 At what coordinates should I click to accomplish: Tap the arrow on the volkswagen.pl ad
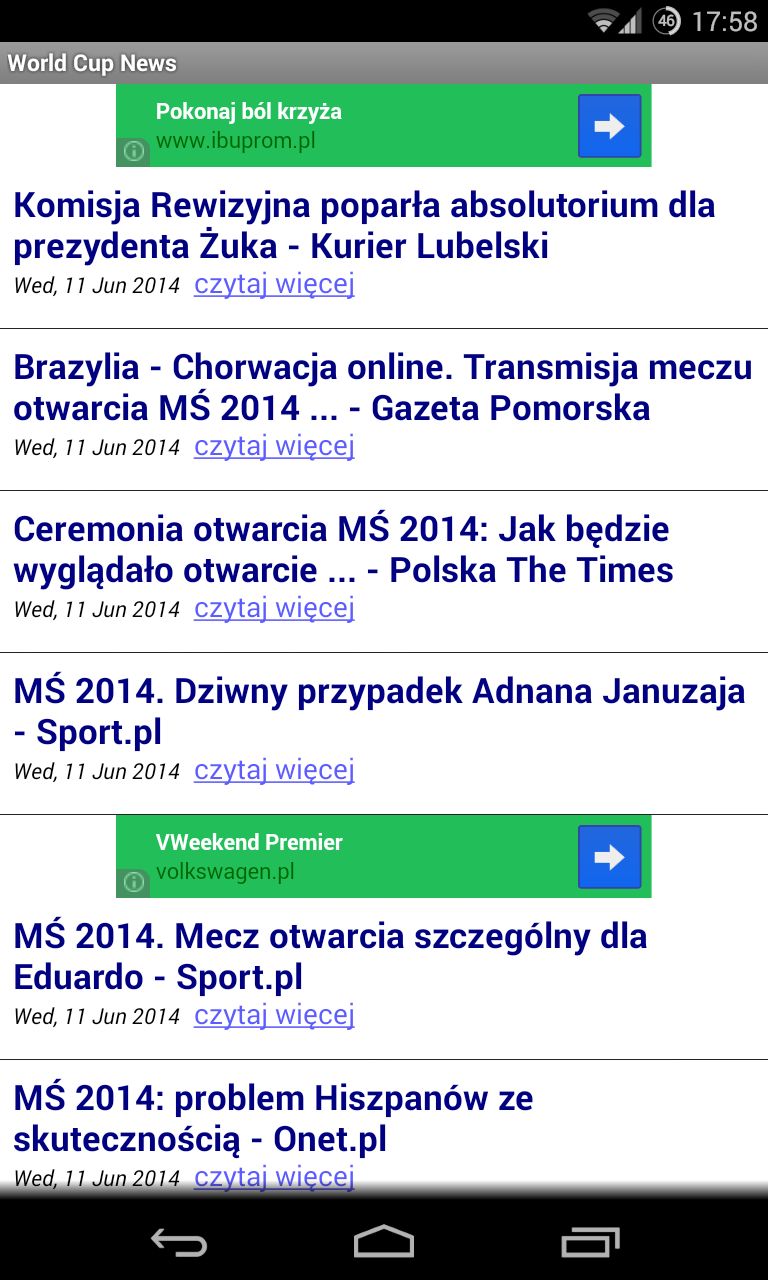click(x=609, y=857)
